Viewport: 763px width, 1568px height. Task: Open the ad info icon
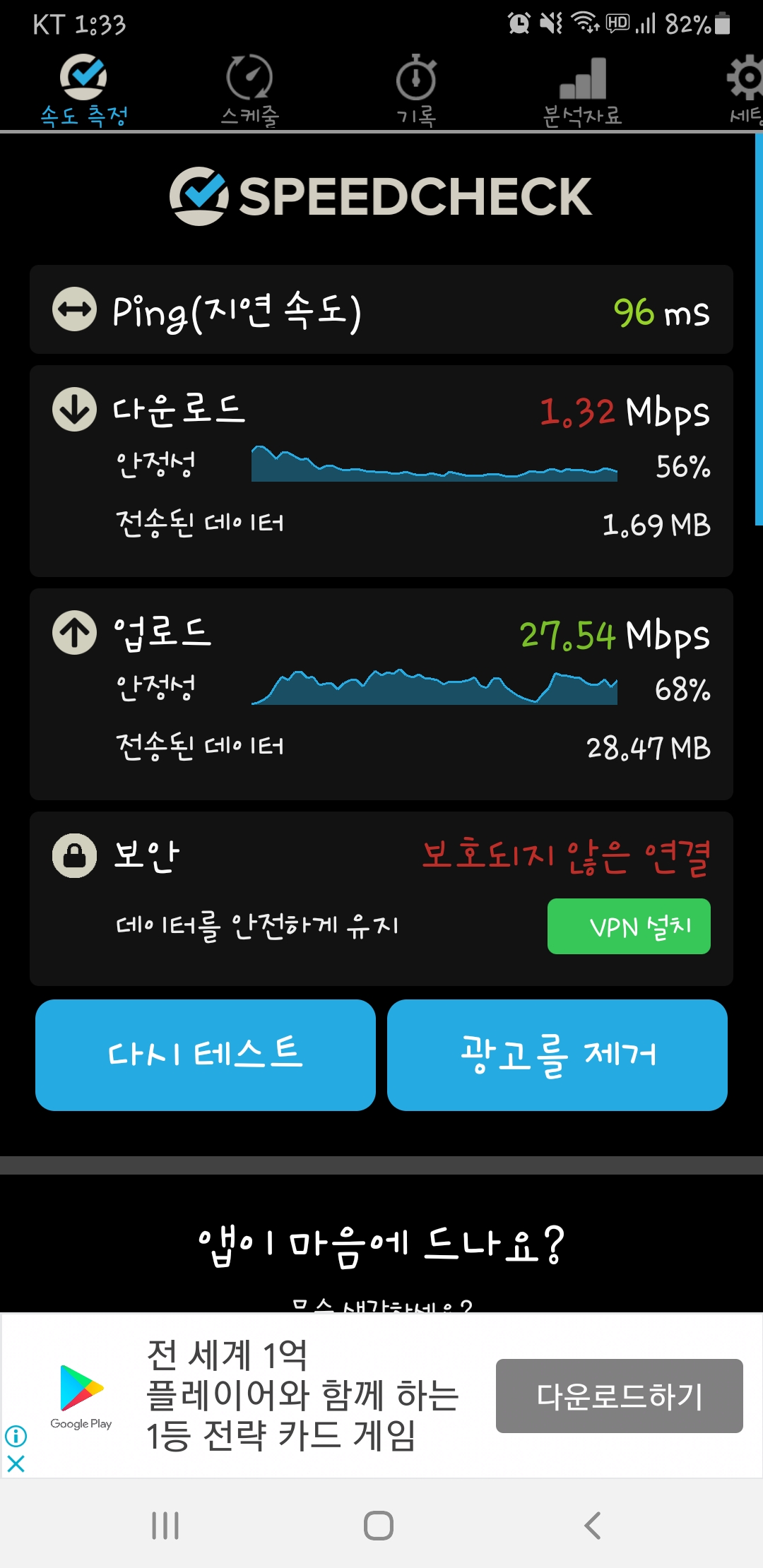click(x=16, y=1436)
